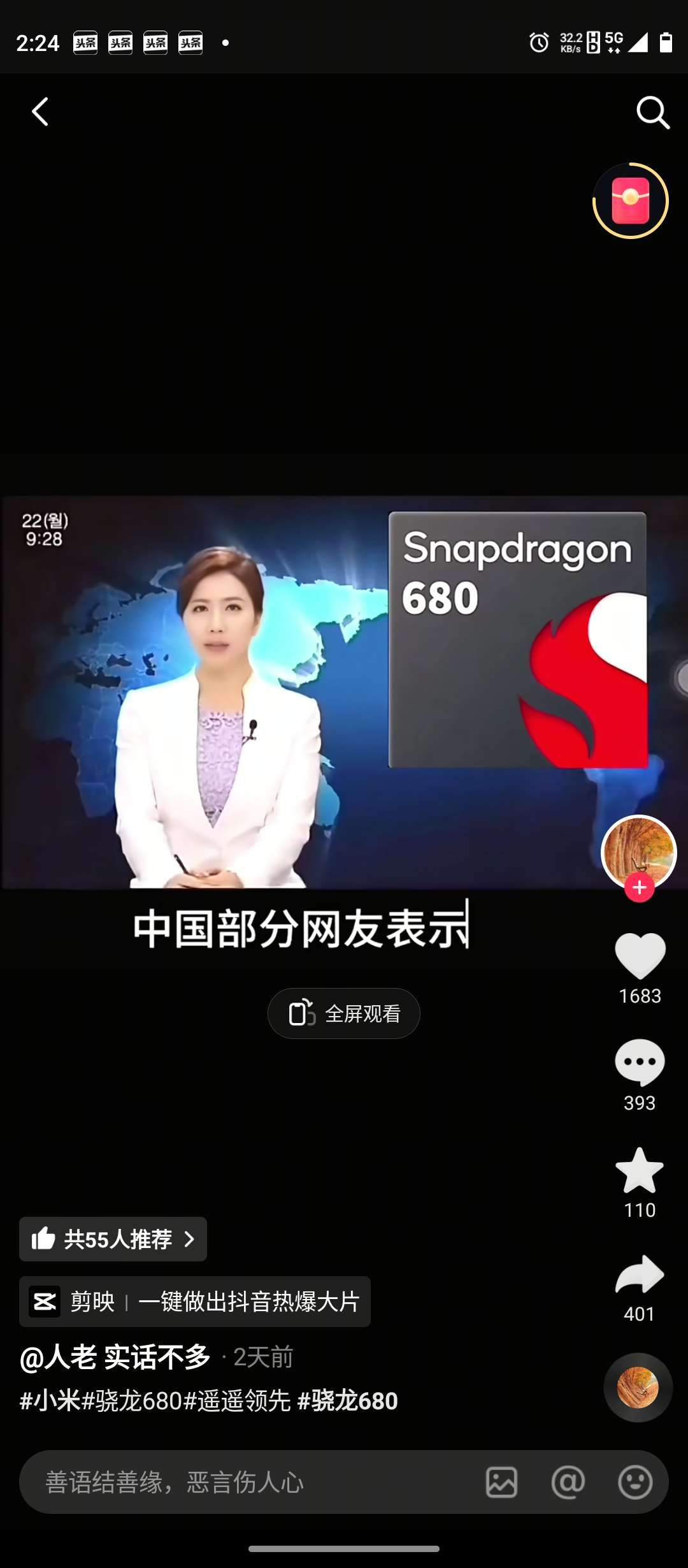Open the 剪映 一键做出抖音热爆大片 banner
688x1568 pixels.
195,1302
